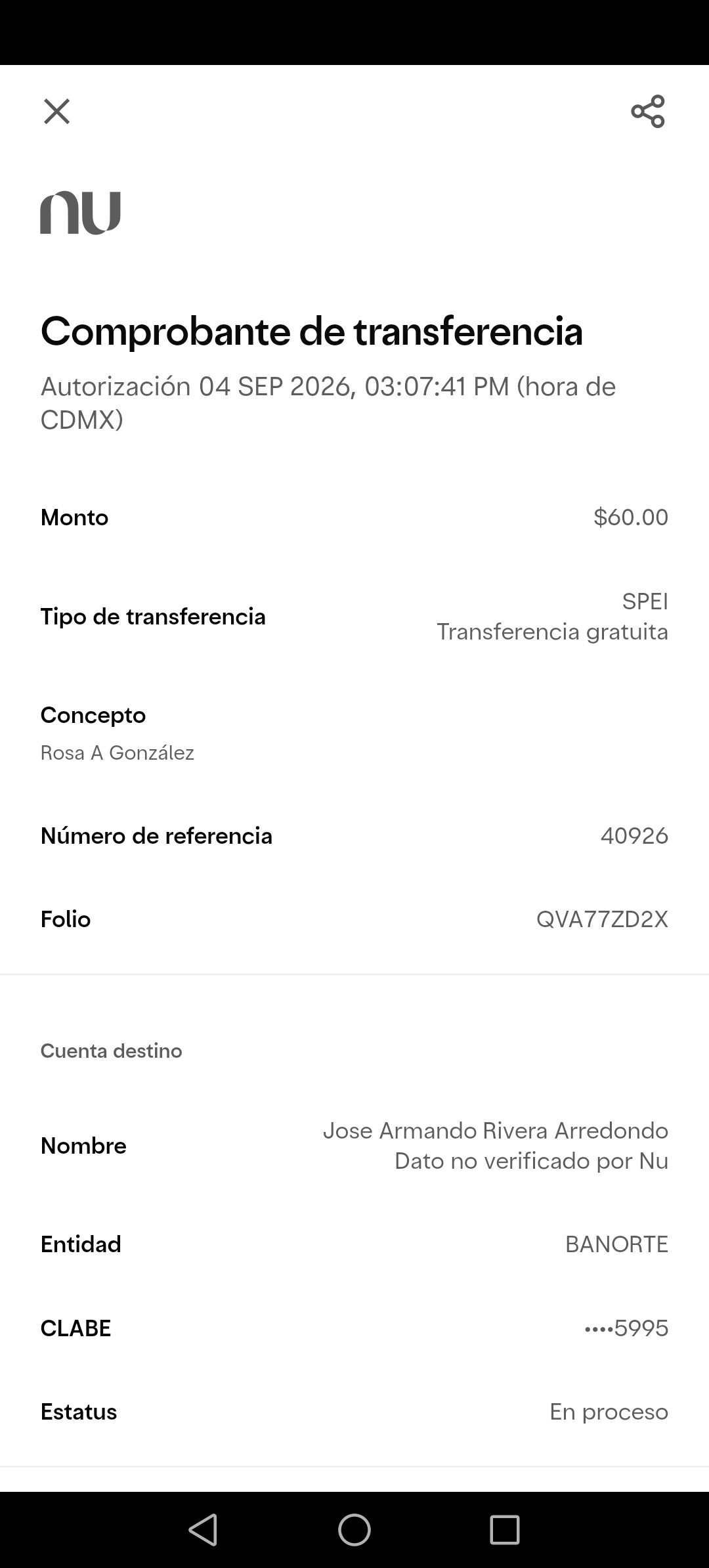Close the transfer receipt
The width and height of the screenshot is (709, 1568).
[x=56, y=112]
